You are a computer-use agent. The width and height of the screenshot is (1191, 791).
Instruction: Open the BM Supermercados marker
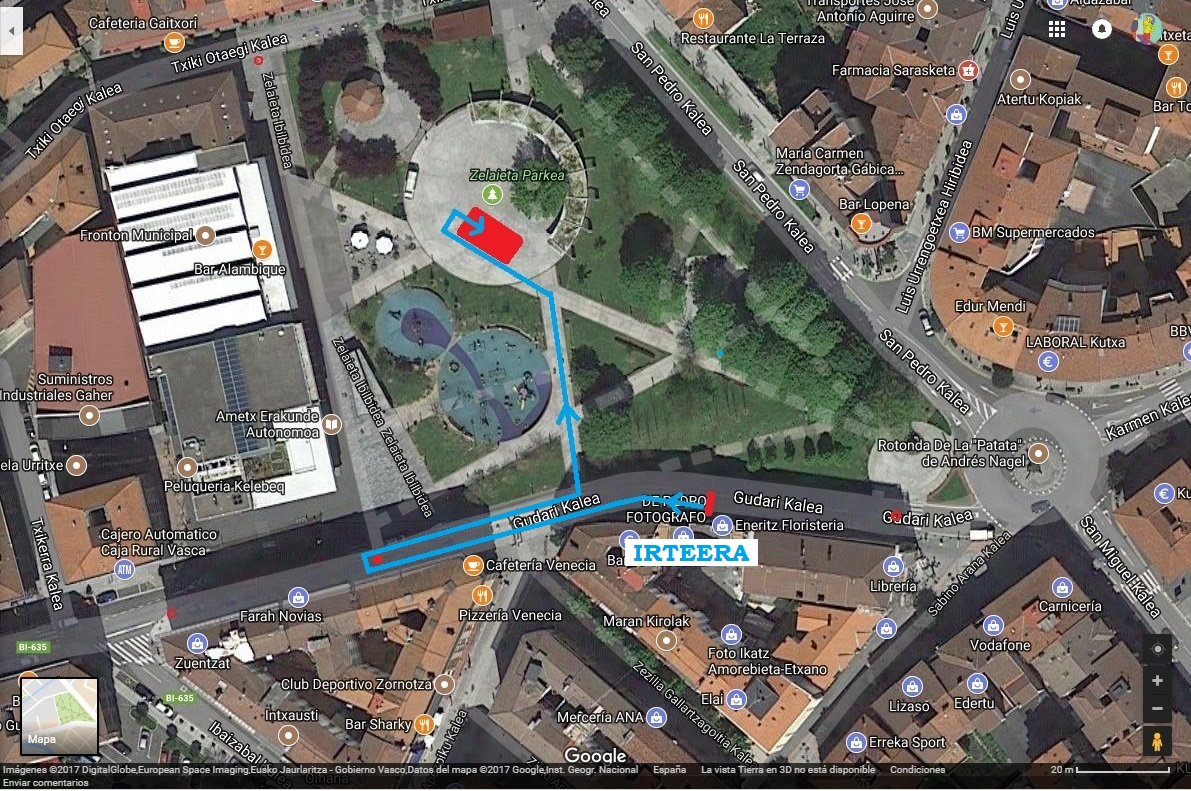point(959,232)
